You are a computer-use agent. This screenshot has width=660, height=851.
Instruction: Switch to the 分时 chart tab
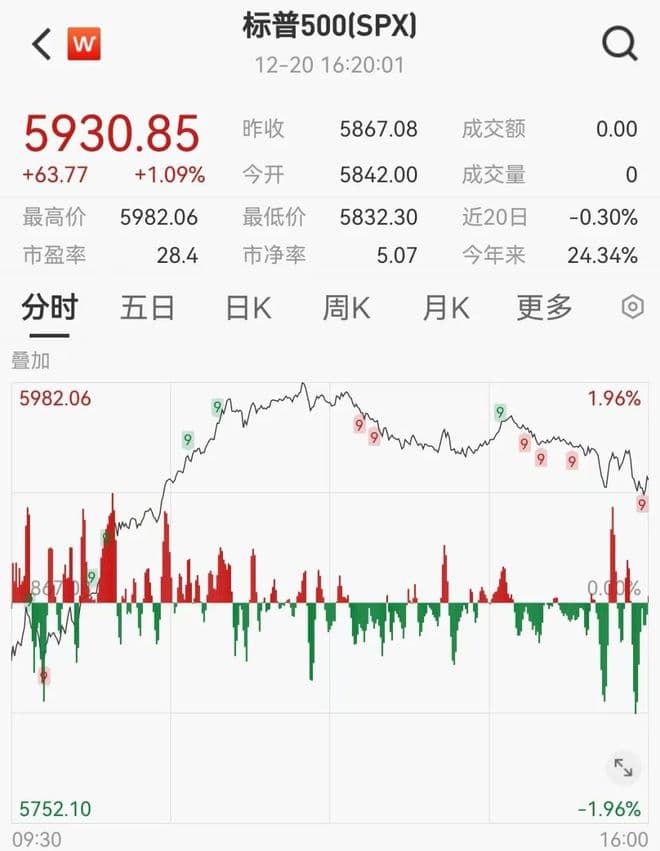[x=49, y=307]
